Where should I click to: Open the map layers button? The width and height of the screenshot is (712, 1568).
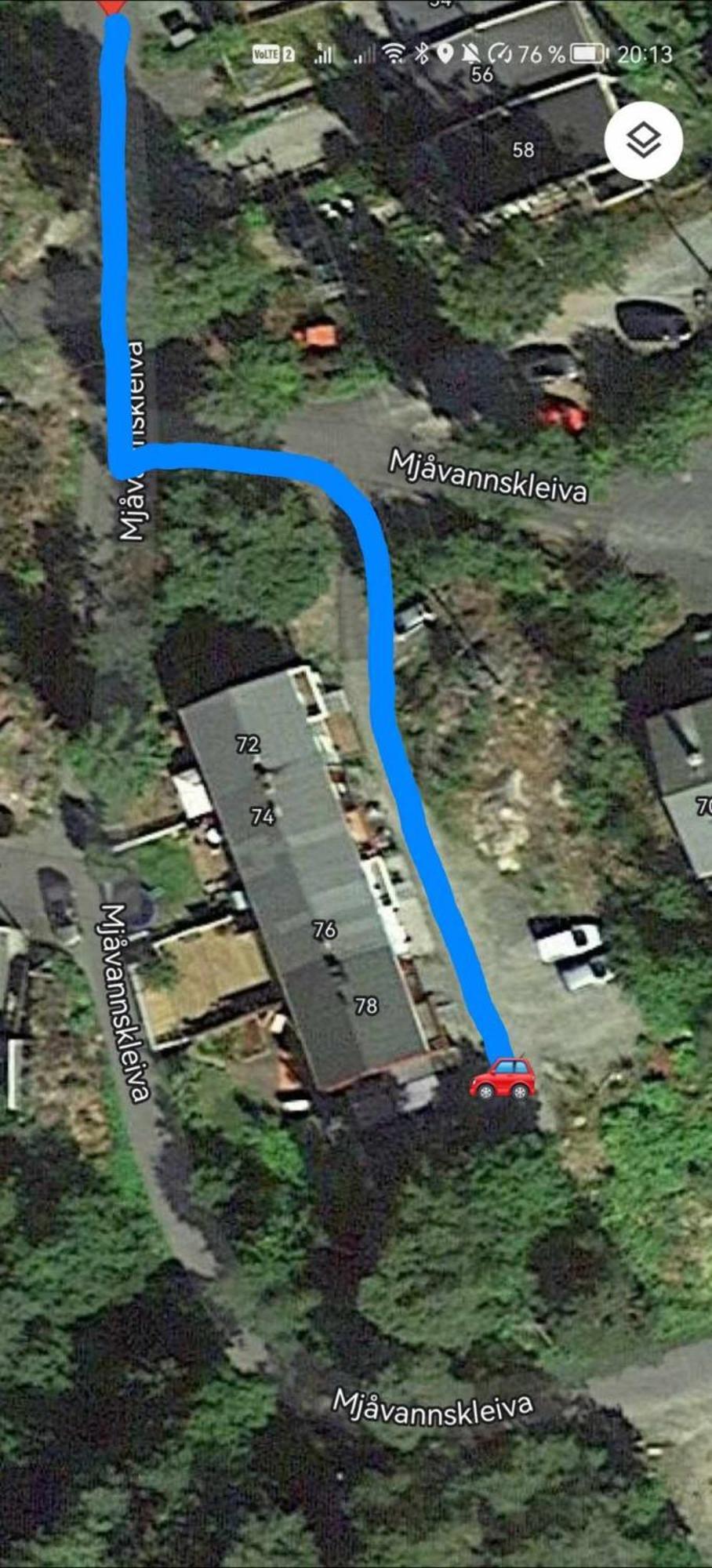(x=643, y=141)
